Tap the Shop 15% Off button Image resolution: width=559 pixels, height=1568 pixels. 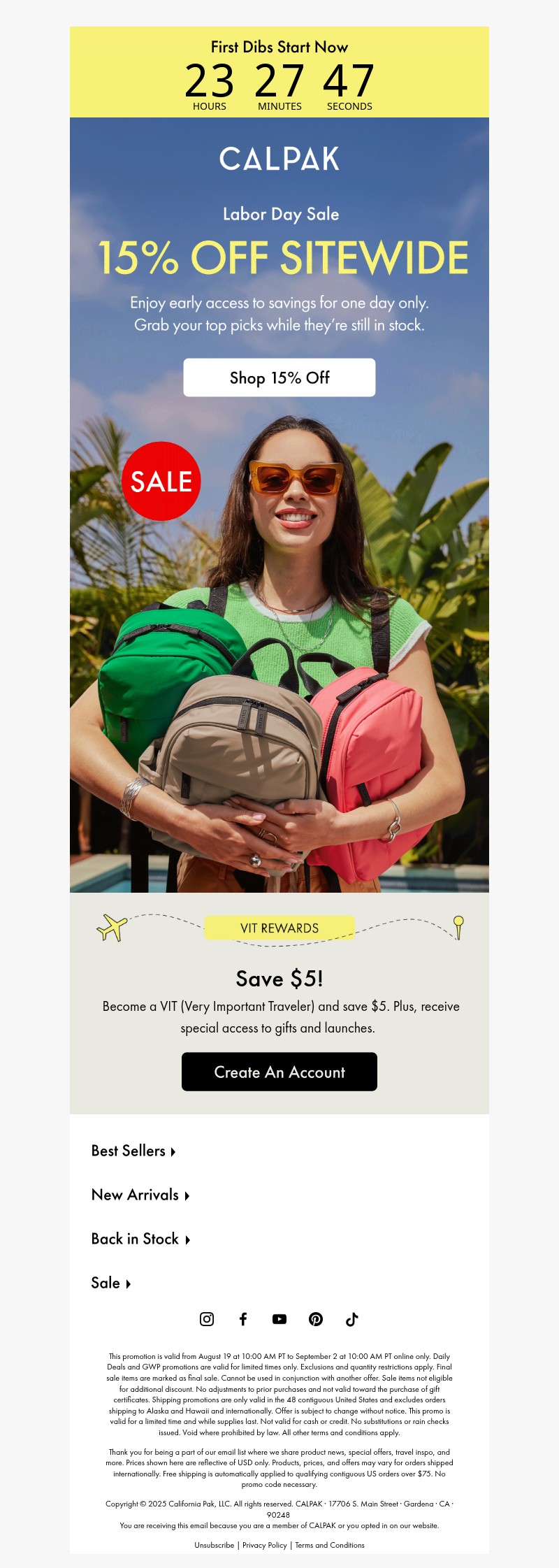coord(279,377)
